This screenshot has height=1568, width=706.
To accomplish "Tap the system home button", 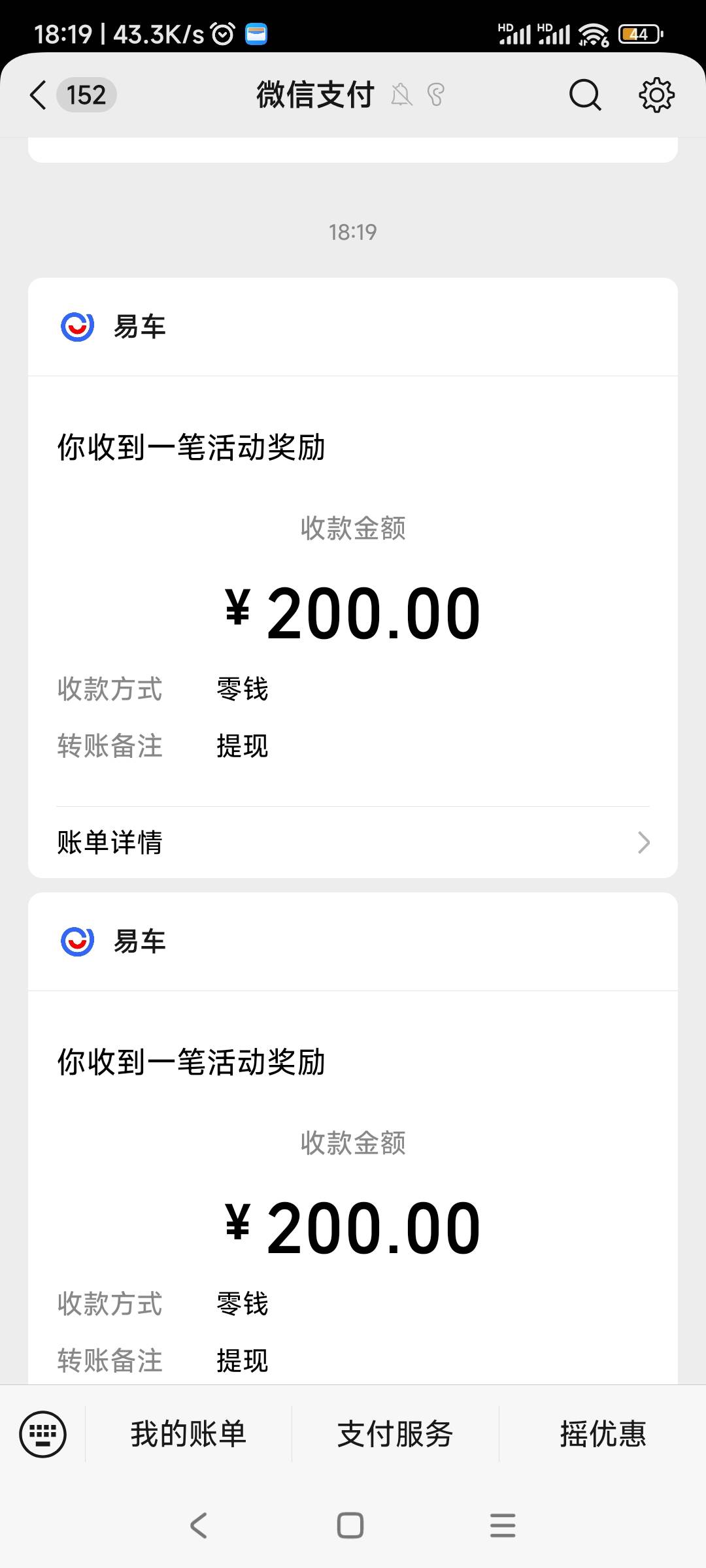I will [350, 1526].
